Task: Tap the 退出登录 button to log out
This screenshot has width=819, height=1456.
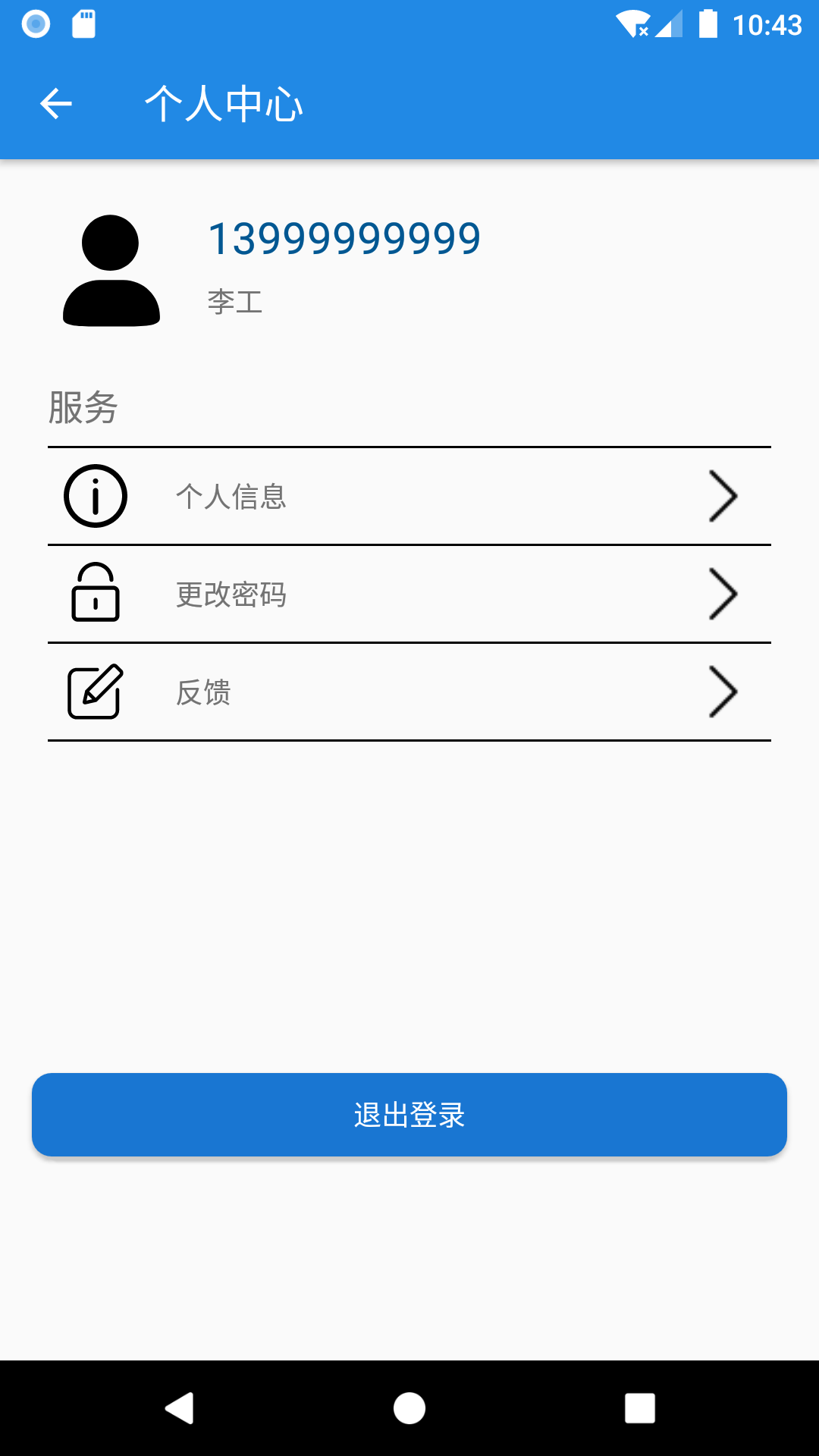Action: pyautogui.click(x=409, y=1115)
